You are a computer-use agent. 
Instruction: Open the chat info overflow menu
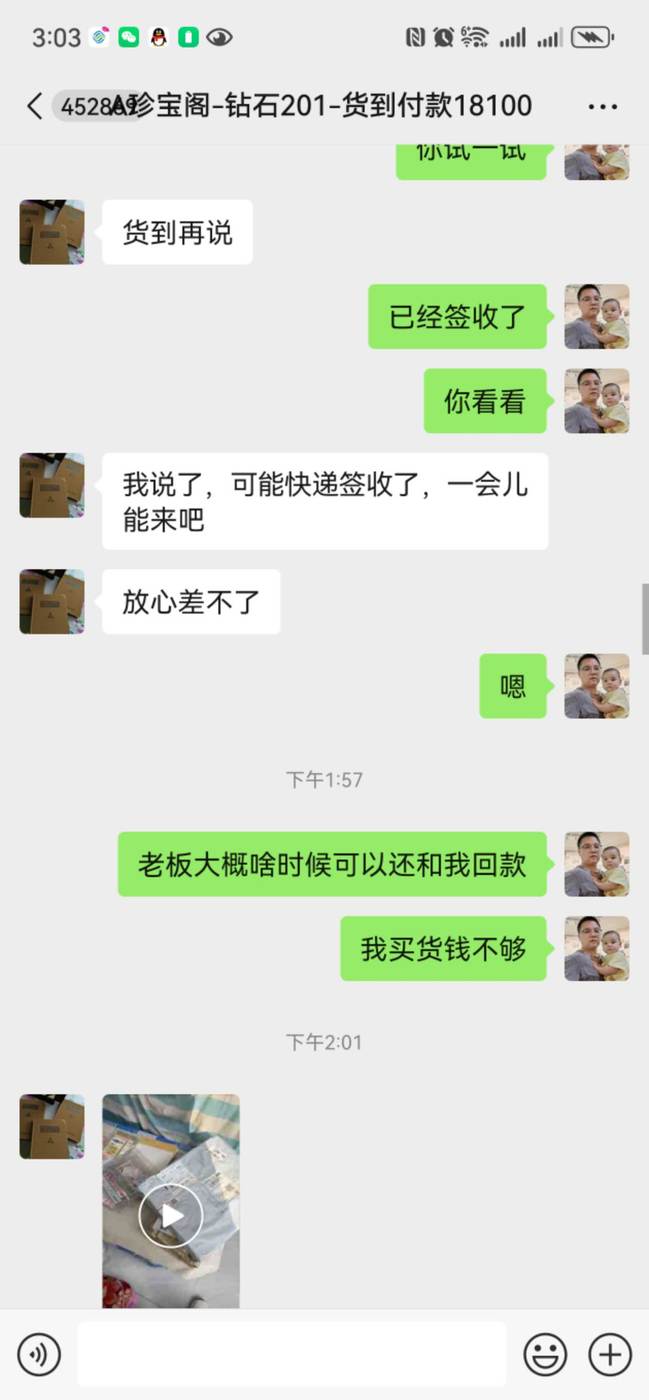click(x=603, y=106)
